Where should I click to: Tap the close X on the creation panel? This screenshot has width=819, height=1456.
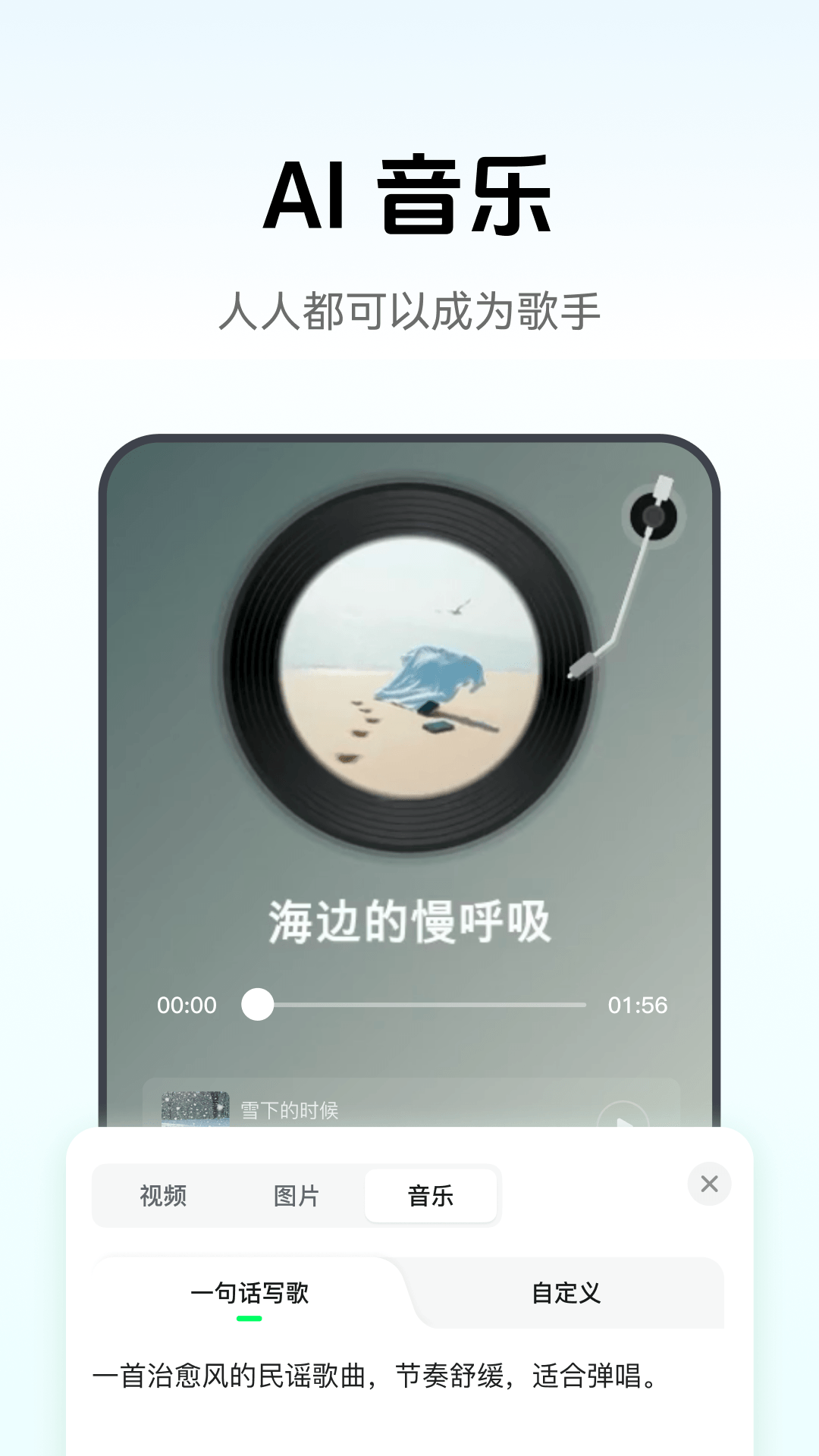coord(710,1185)
